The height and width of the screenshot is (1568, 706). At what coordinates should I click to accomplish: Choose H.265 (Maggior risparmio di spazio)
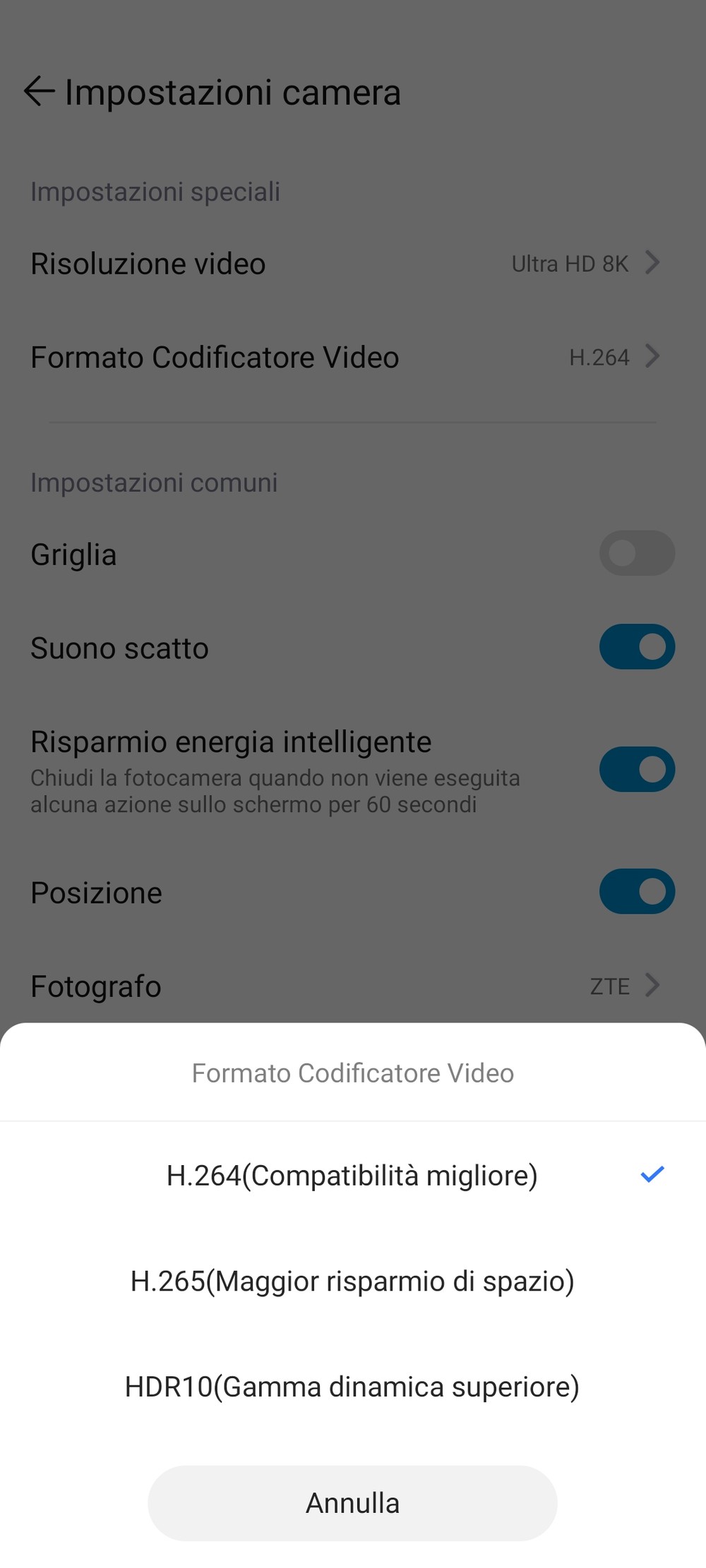tap(352, 1281)
